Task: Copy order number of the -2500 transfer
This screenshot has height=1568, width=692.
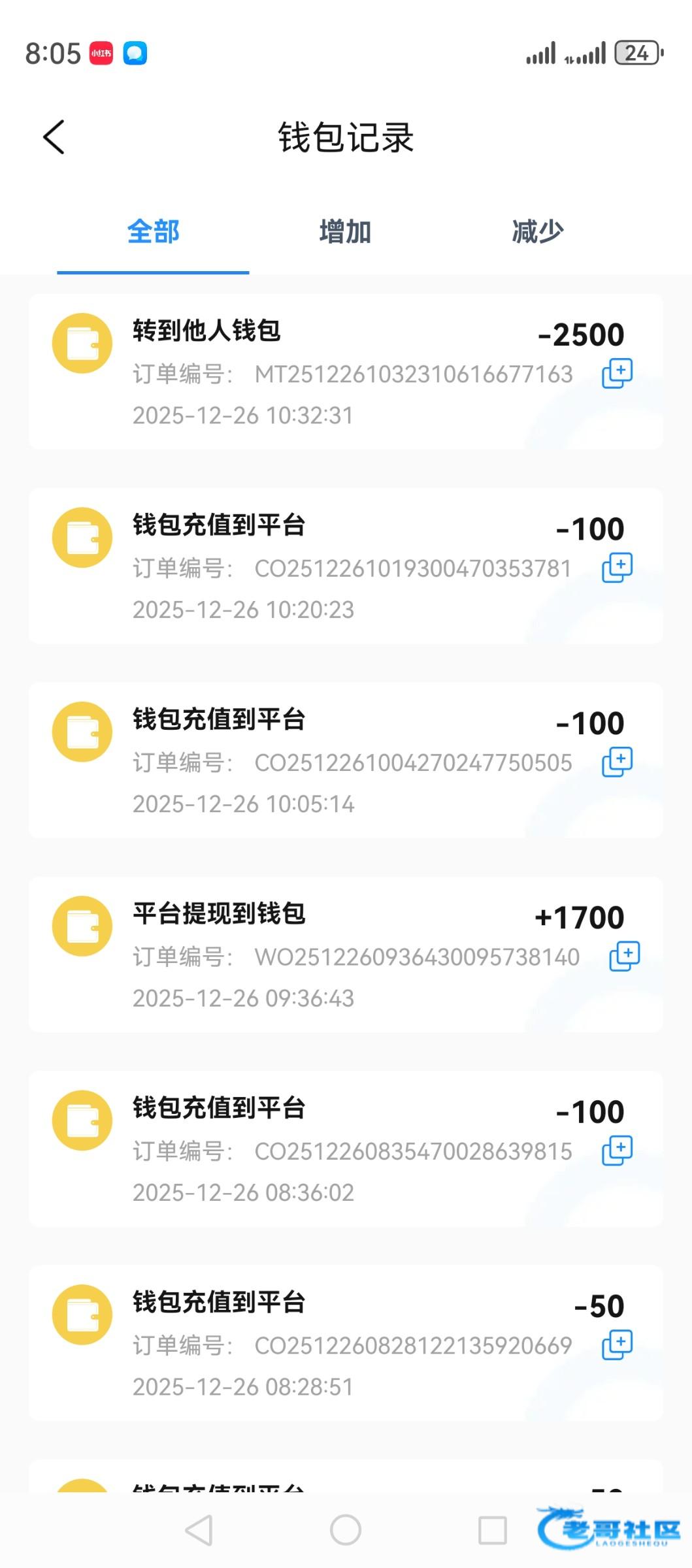Action: 617,373
